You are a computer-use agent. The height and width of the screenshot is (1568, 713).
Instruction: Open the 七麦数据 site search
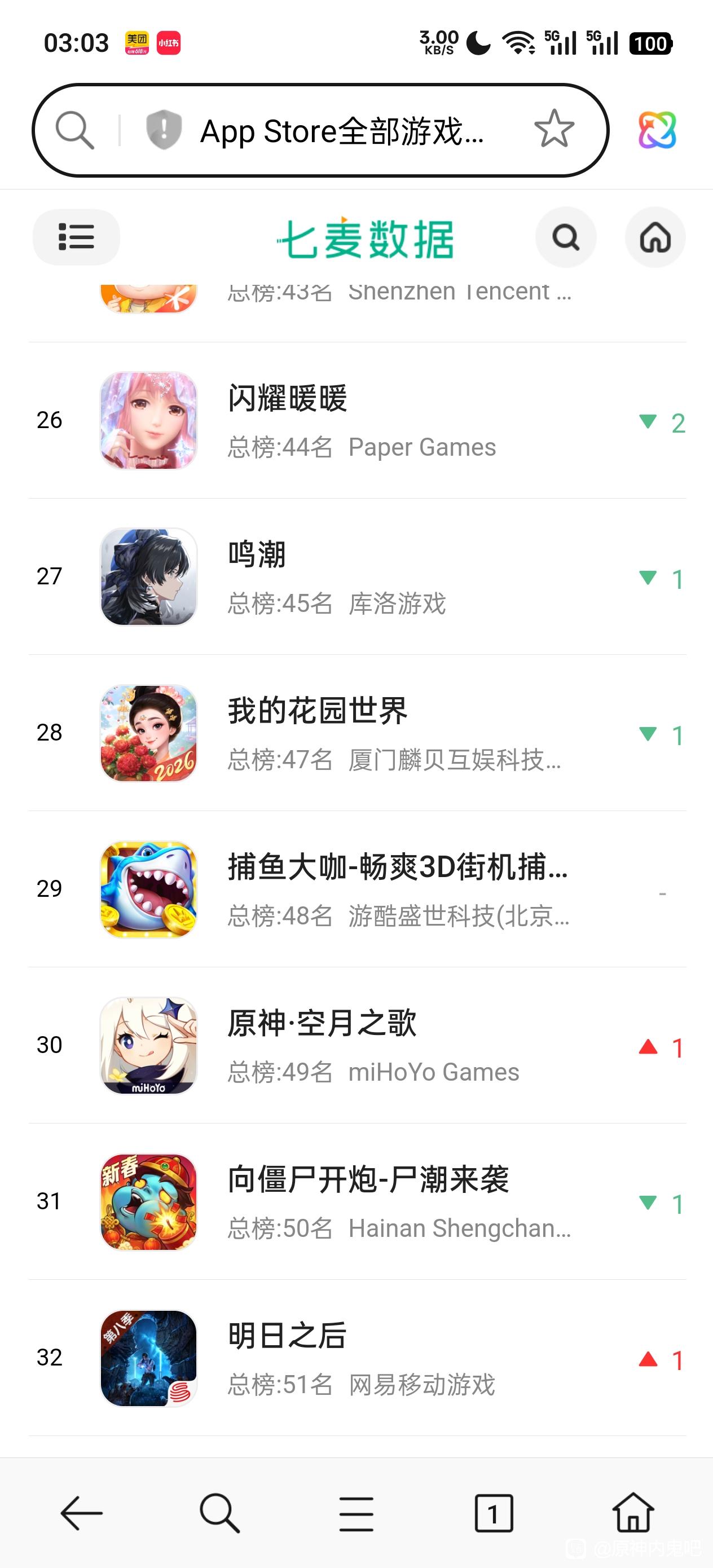pyautogui.click(x=566, y=237)
